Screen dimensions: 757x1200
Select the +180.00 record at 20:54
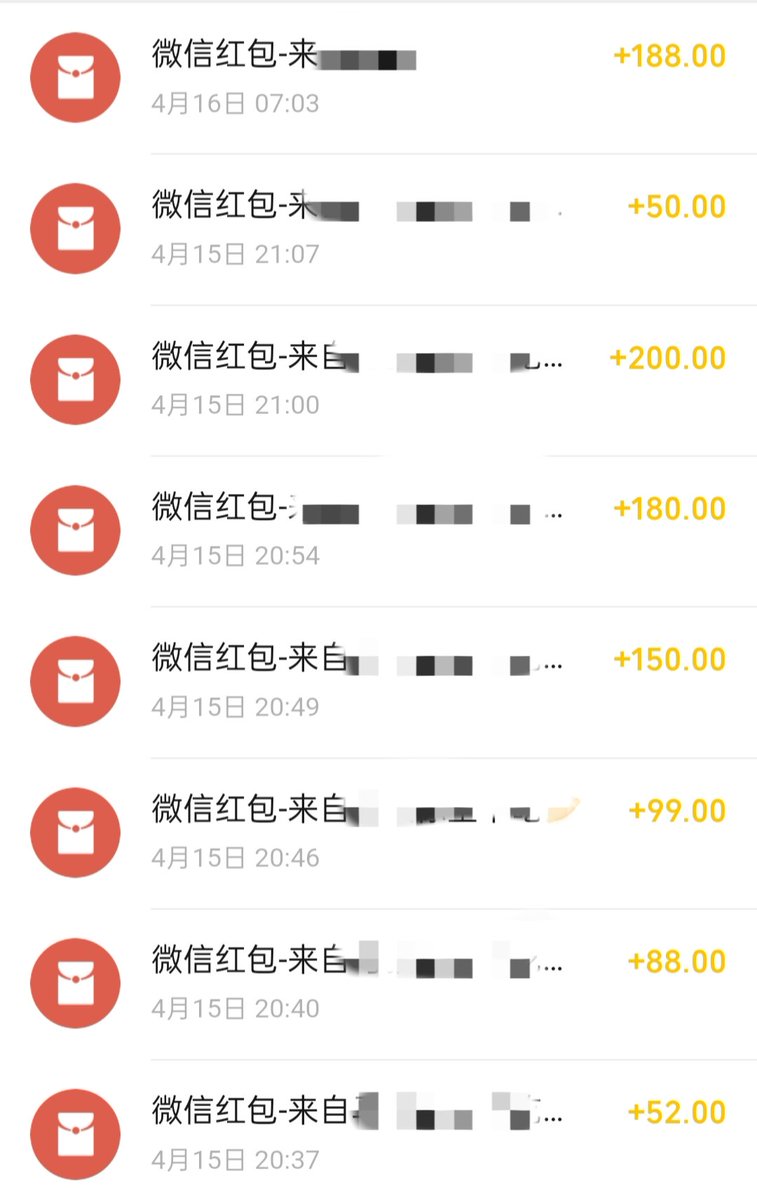(378, 531)
